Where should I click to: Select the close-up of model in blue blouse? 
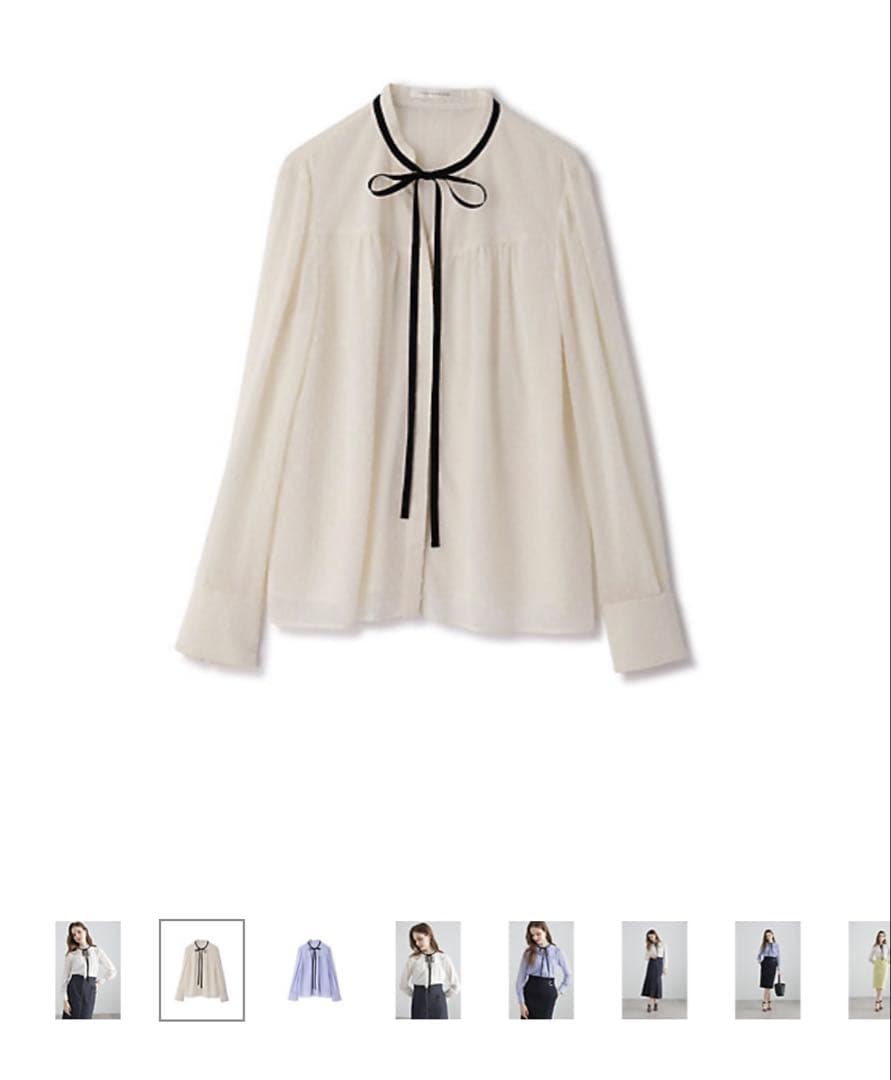pyautogui.click(x=541, y=969)
